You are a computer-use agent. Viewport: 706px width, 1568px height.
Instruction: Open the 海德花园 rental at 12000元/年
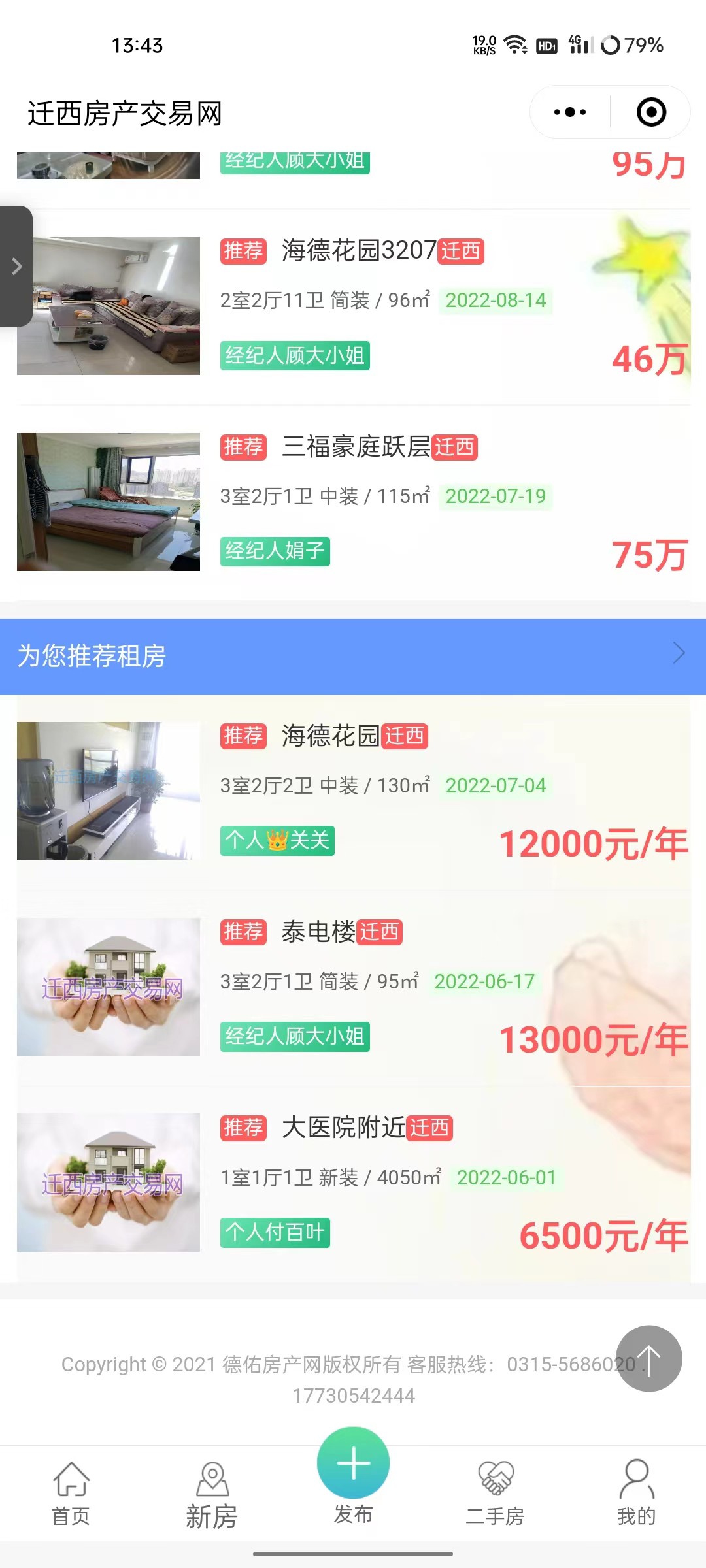coord(330,736)
